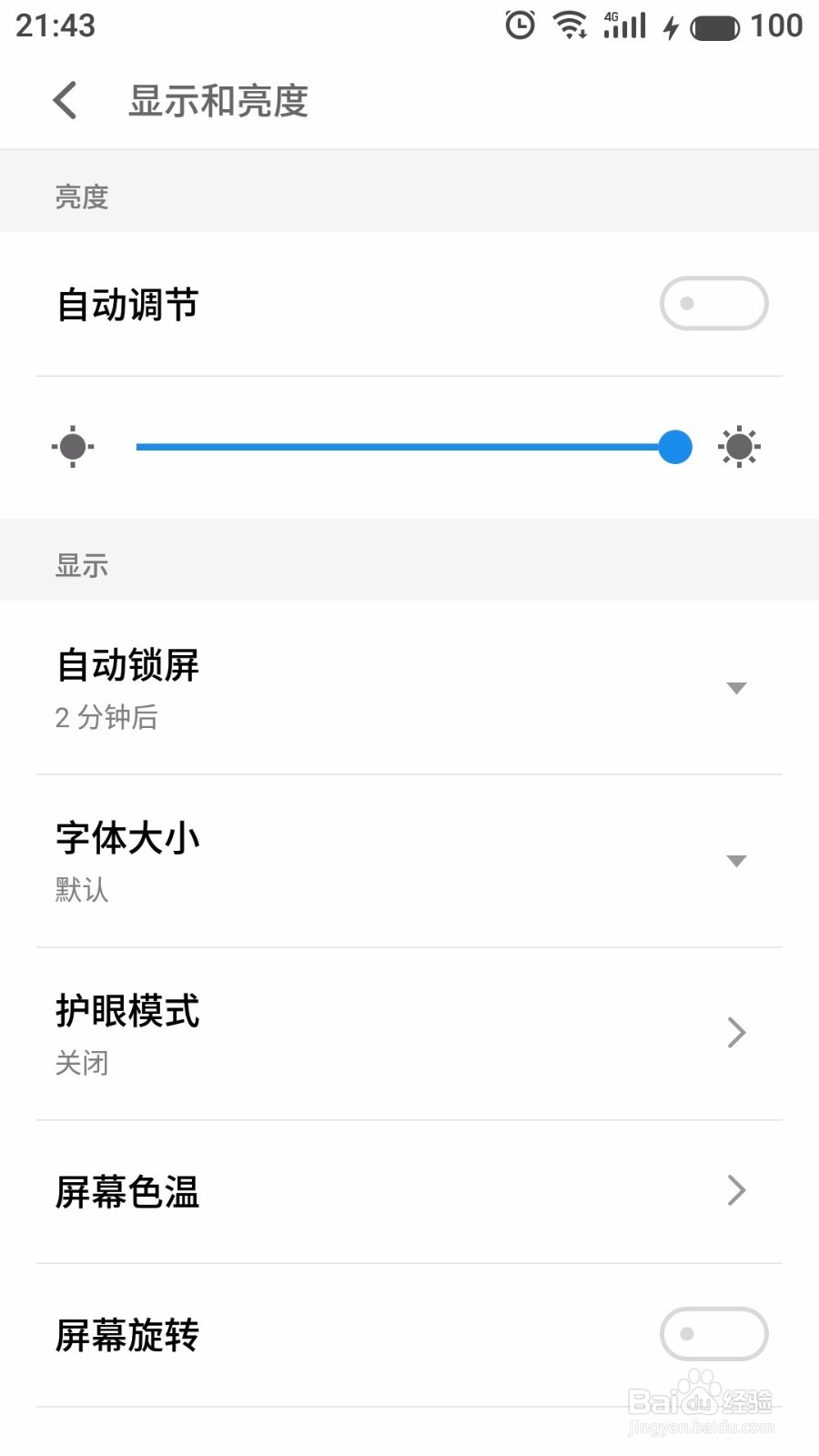The height and width of the screenshot is (1456, 819).
Task: Open 屏幕色温 color temperature settings
Action: 409,1193
